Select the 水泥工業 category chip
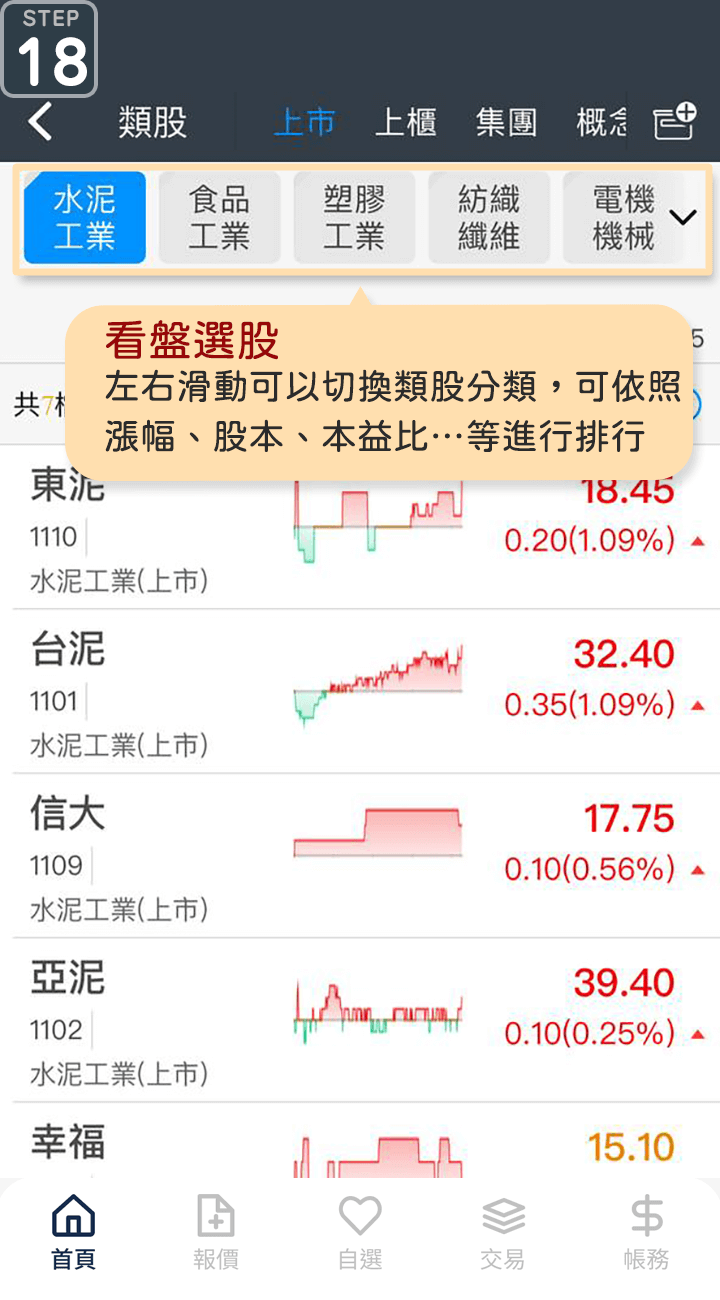Image resolution: width=720 pixels, height=1300 pixels. pyautogui.click(x=85, y=218)
